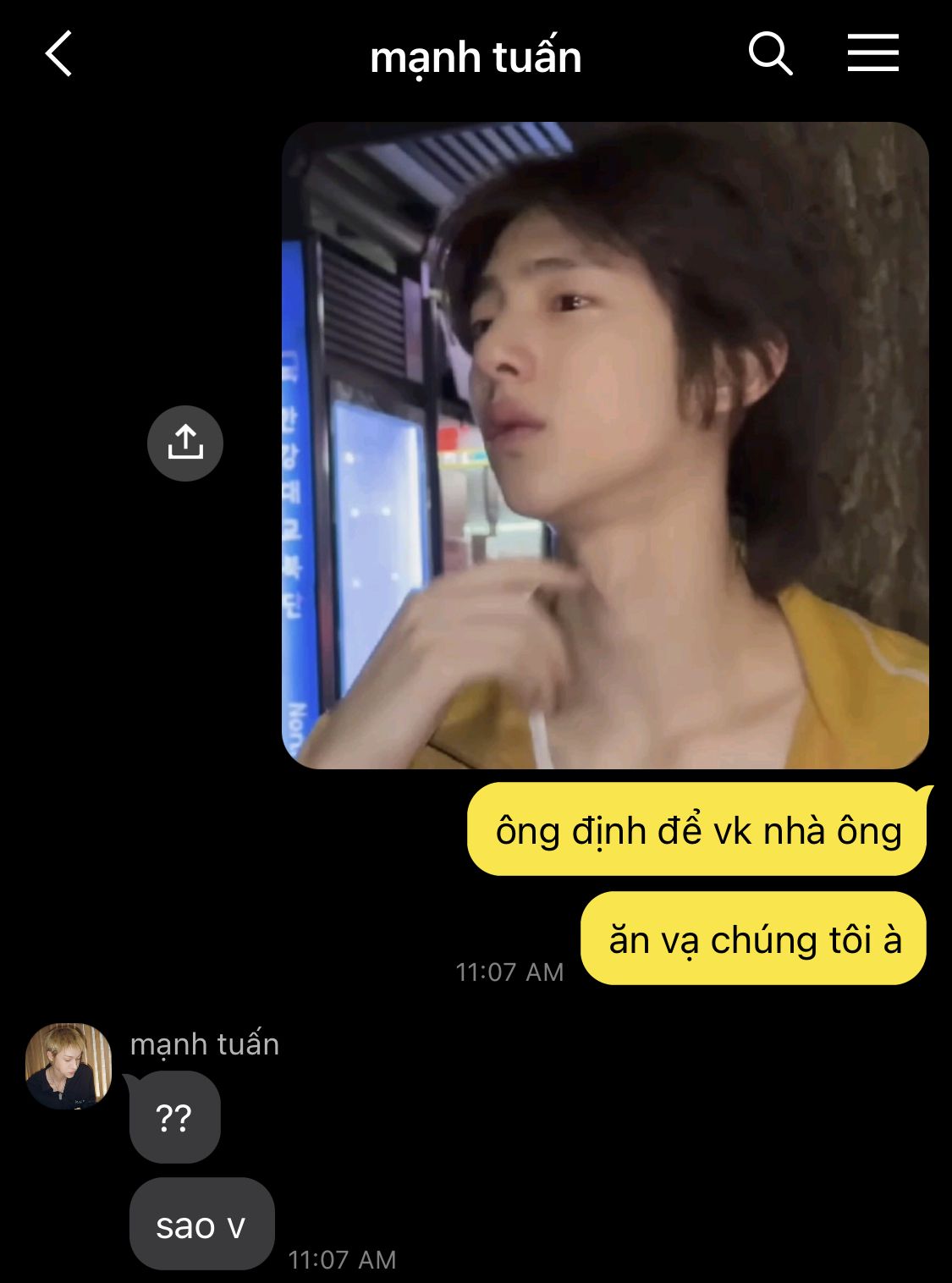
Task: Search within the conversation
Action: (x=770, y=54)
